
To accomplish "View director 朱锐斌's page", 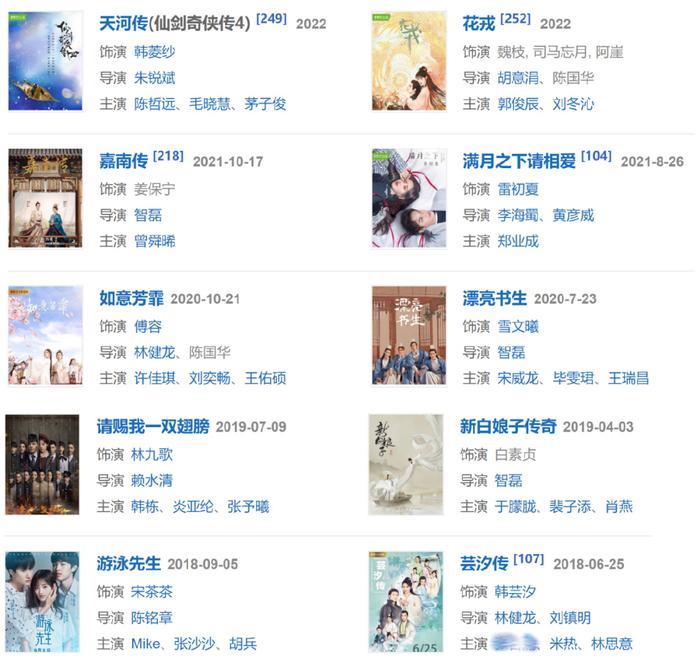I will 154,77.
